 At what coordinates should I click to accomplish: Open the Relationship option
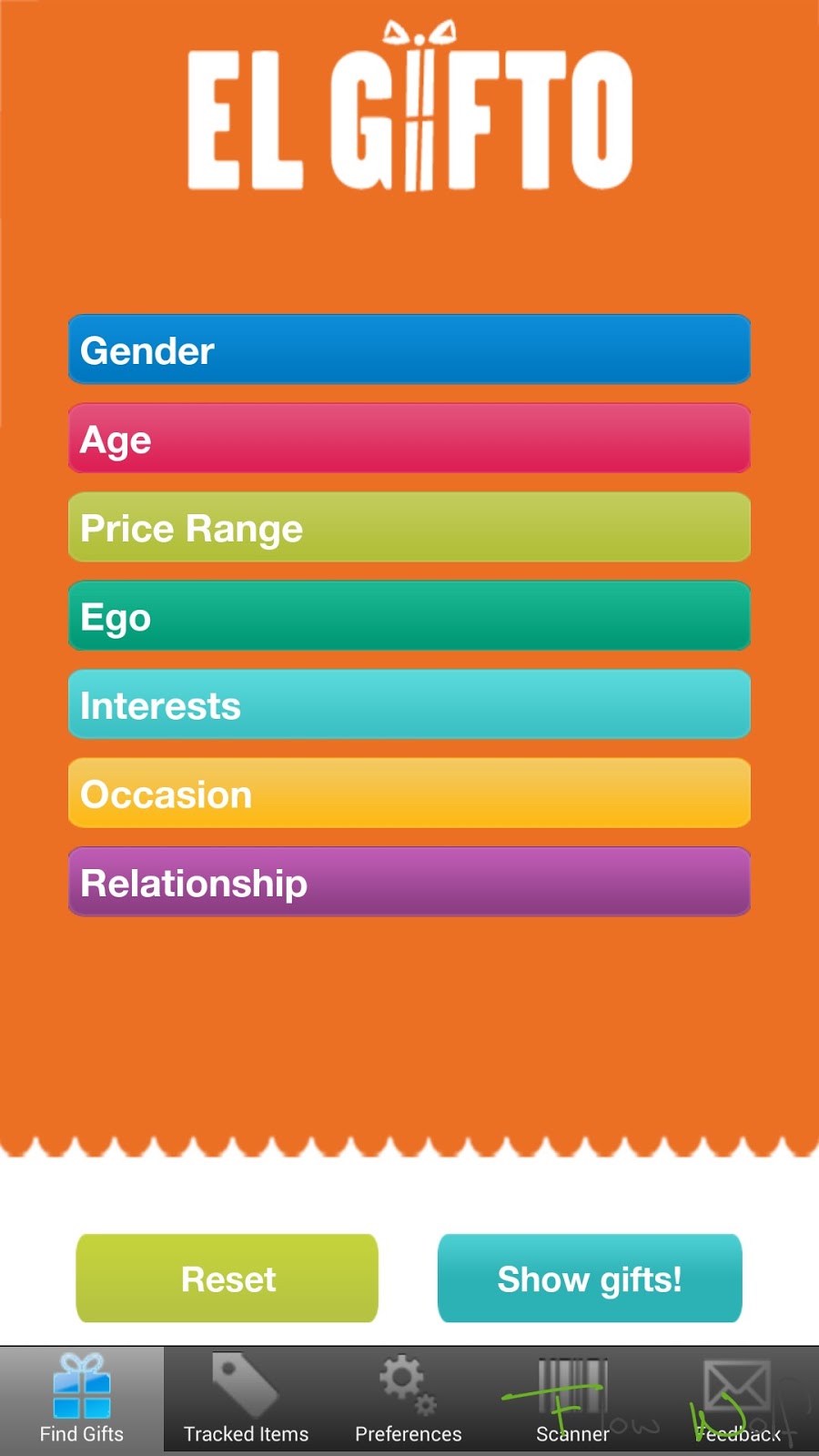(409, 882)
